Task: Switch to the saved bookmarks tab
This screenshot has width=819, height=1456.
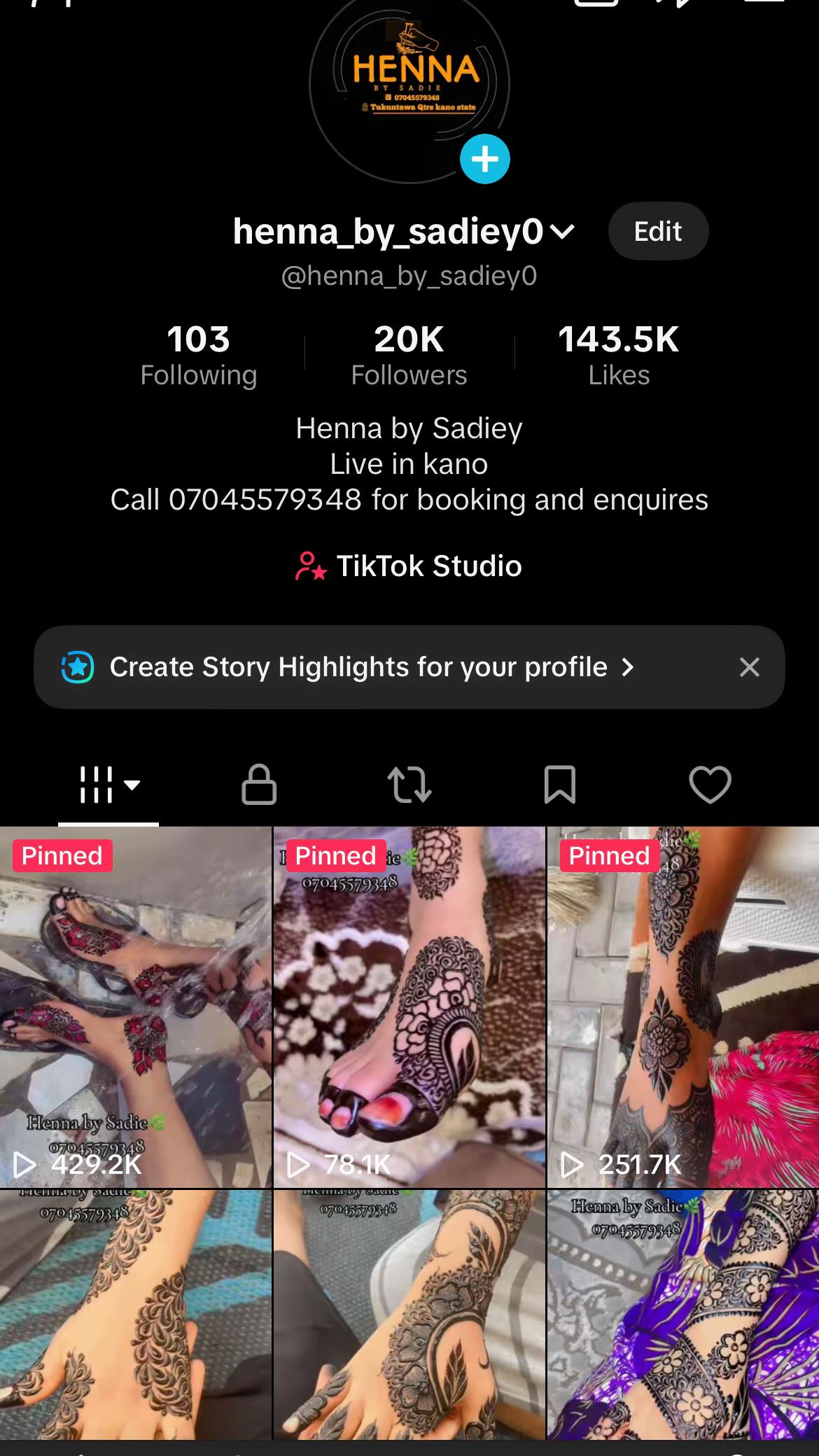Action: pos(560,784)
